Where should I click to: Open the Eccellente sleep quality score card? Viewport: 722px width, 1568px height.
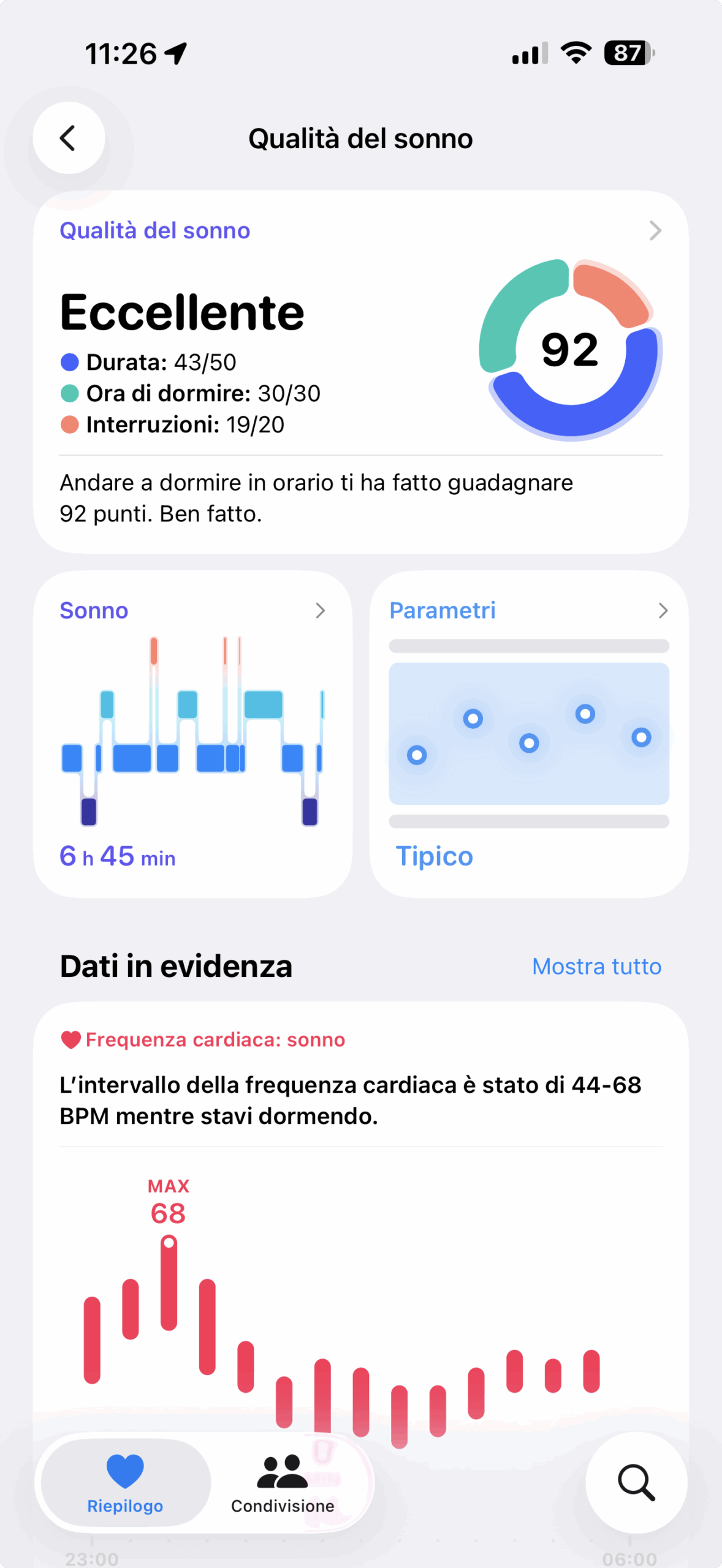[x=360, y=371]
